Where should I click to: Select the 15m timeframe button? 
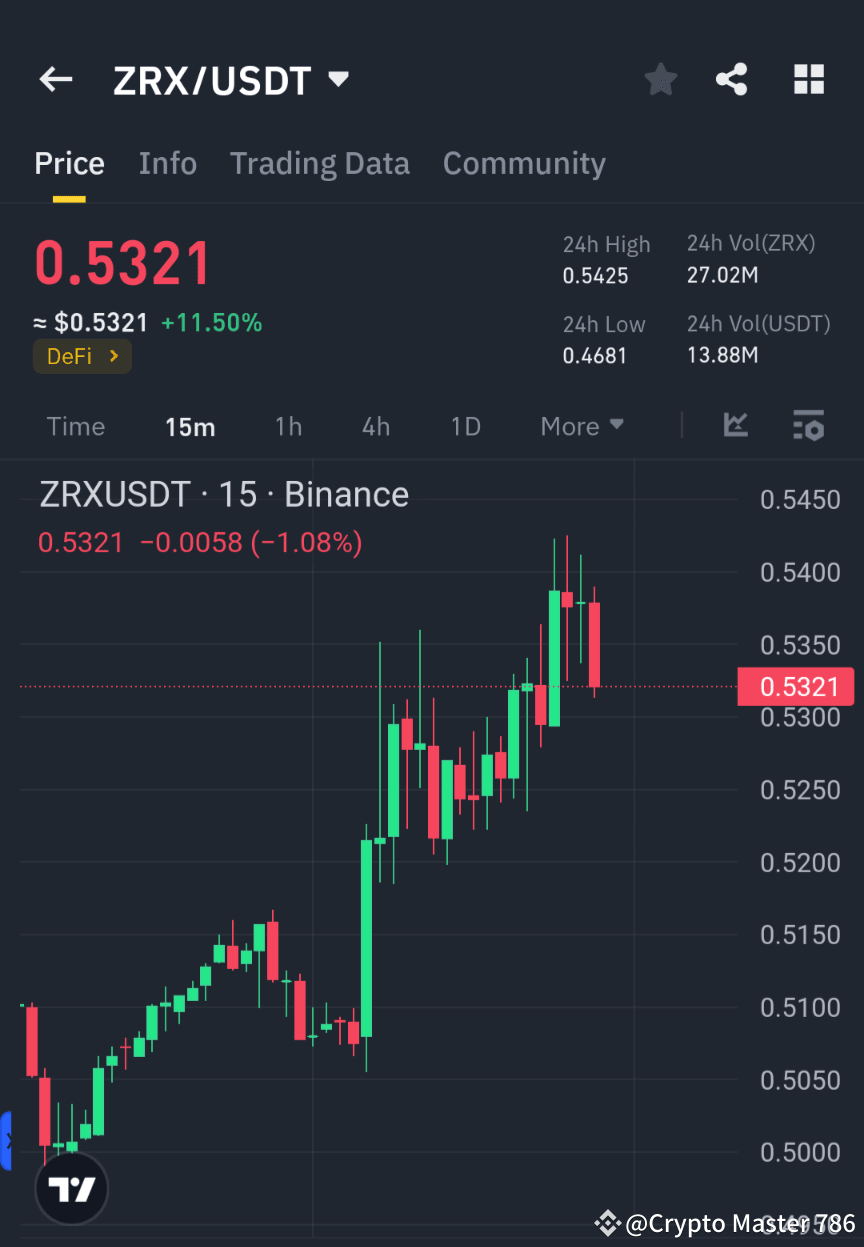coord(190,426)
